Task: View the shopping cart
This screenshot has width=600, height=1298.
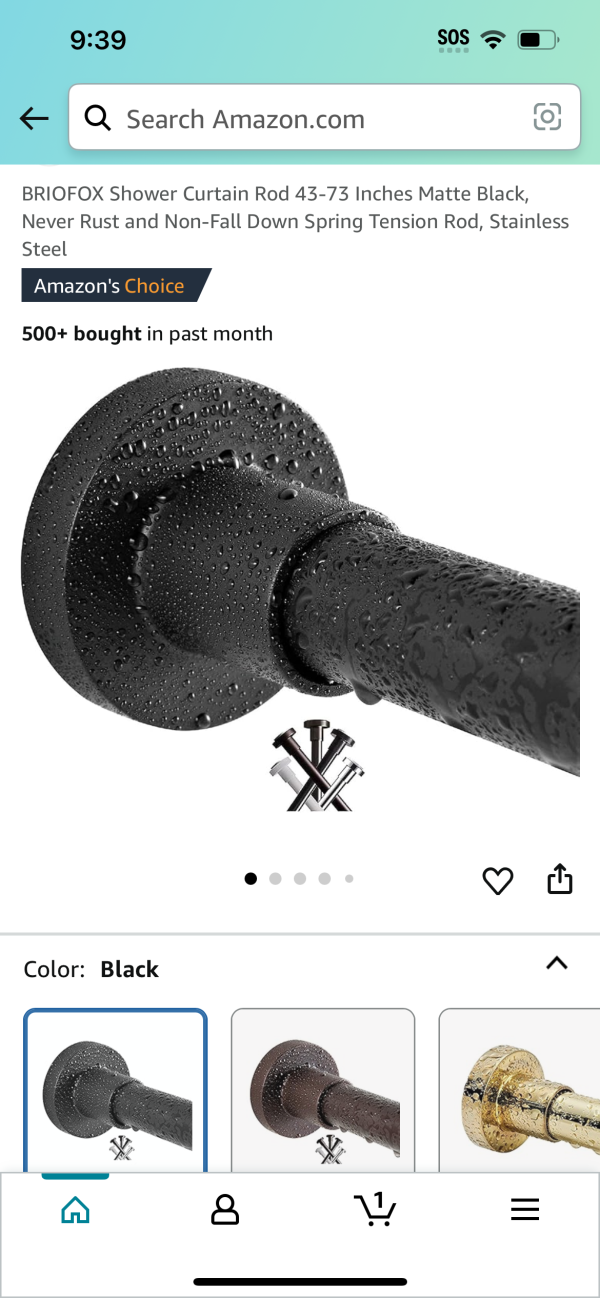Action: click(x=375, y=1209)
